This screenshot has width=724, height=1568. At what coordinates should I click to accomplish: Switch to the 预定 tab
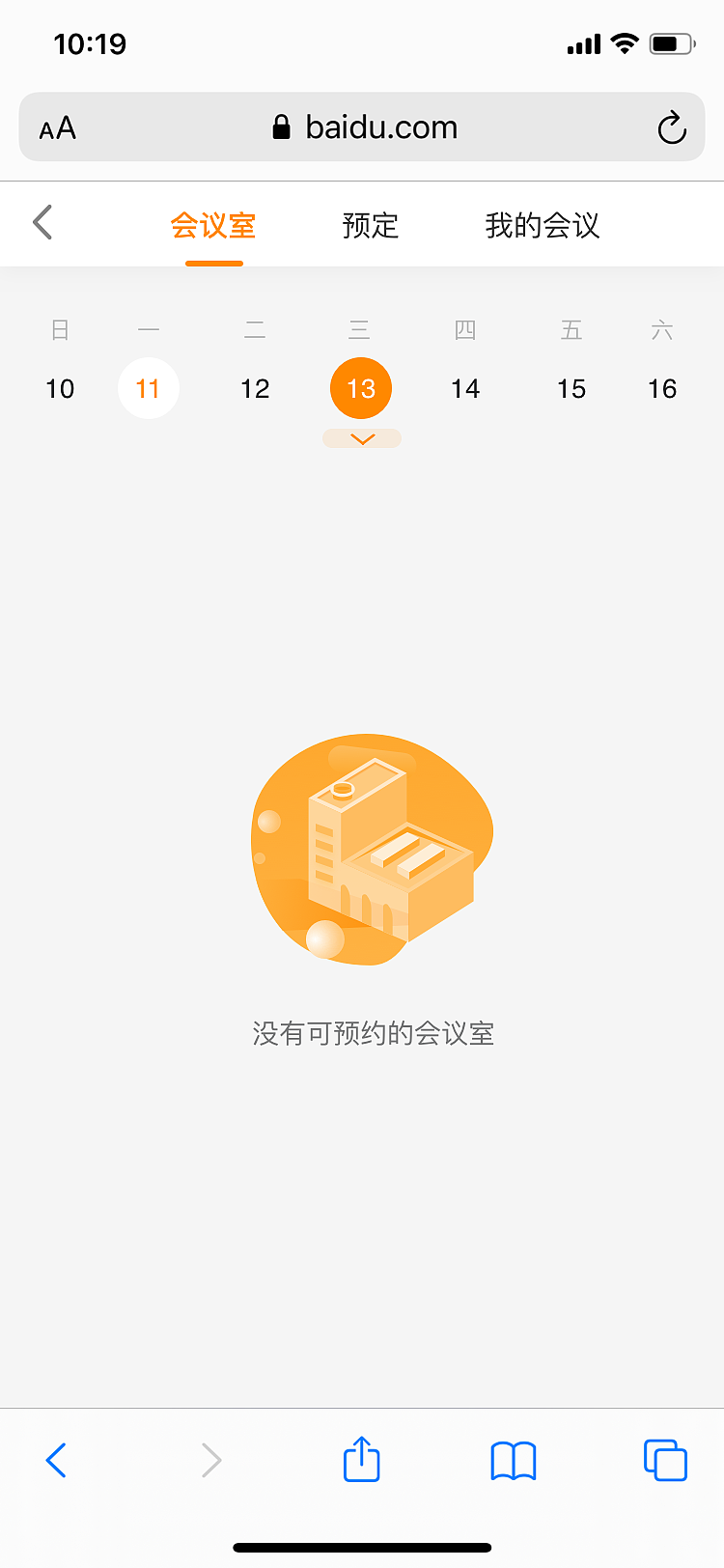coord(370,224)
